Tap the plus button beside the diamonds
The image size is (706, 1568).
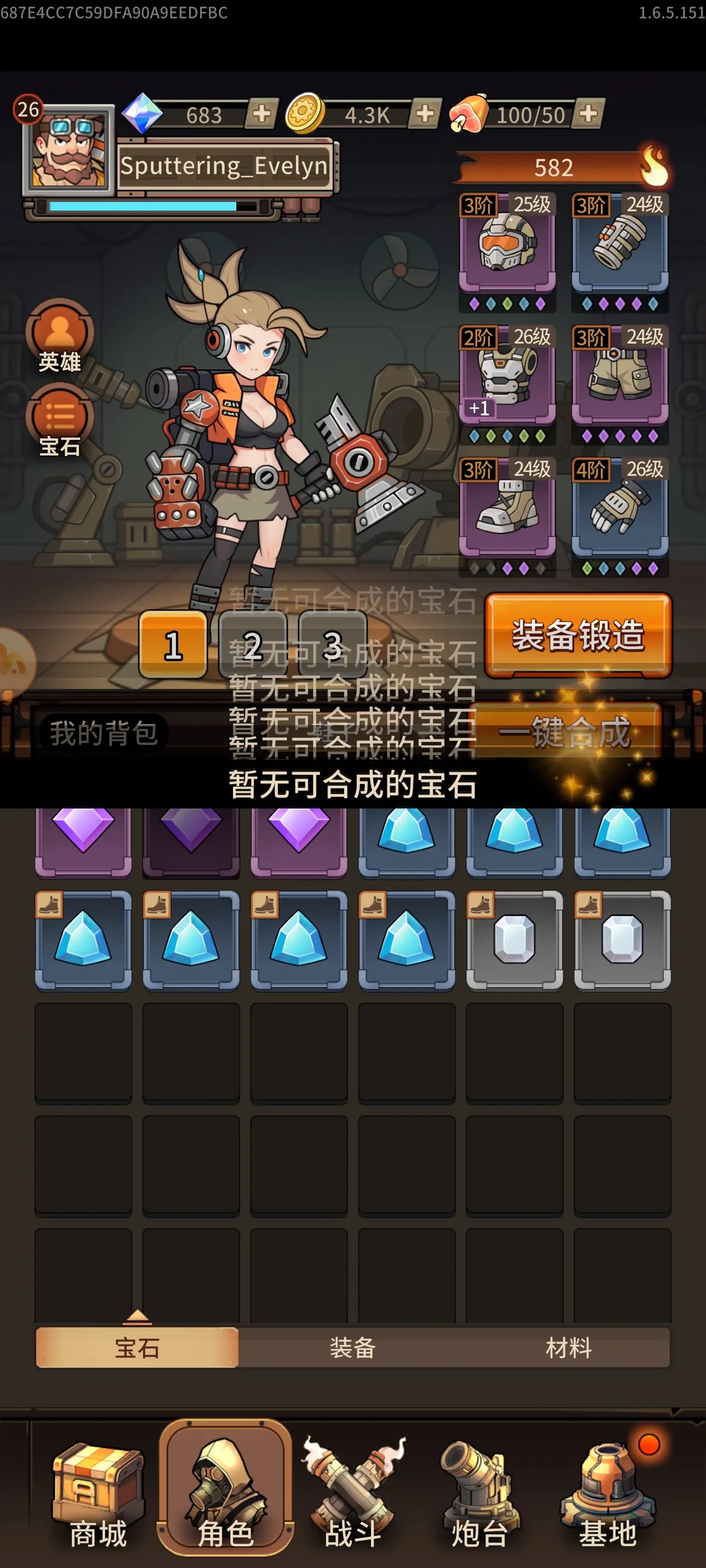pos(262,113)
